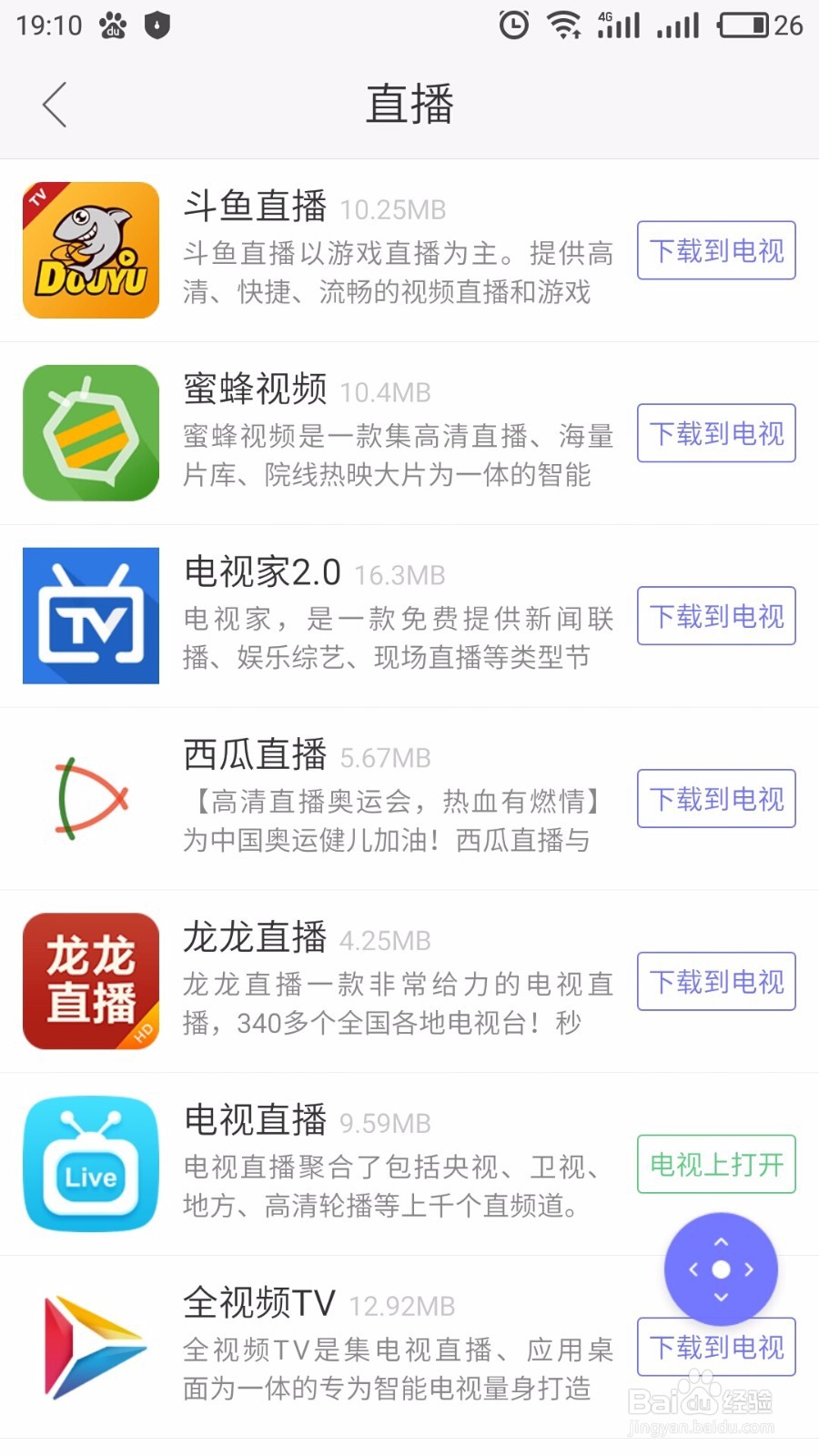Open 电视直播 on the TV

click(x=716, y=1164)
